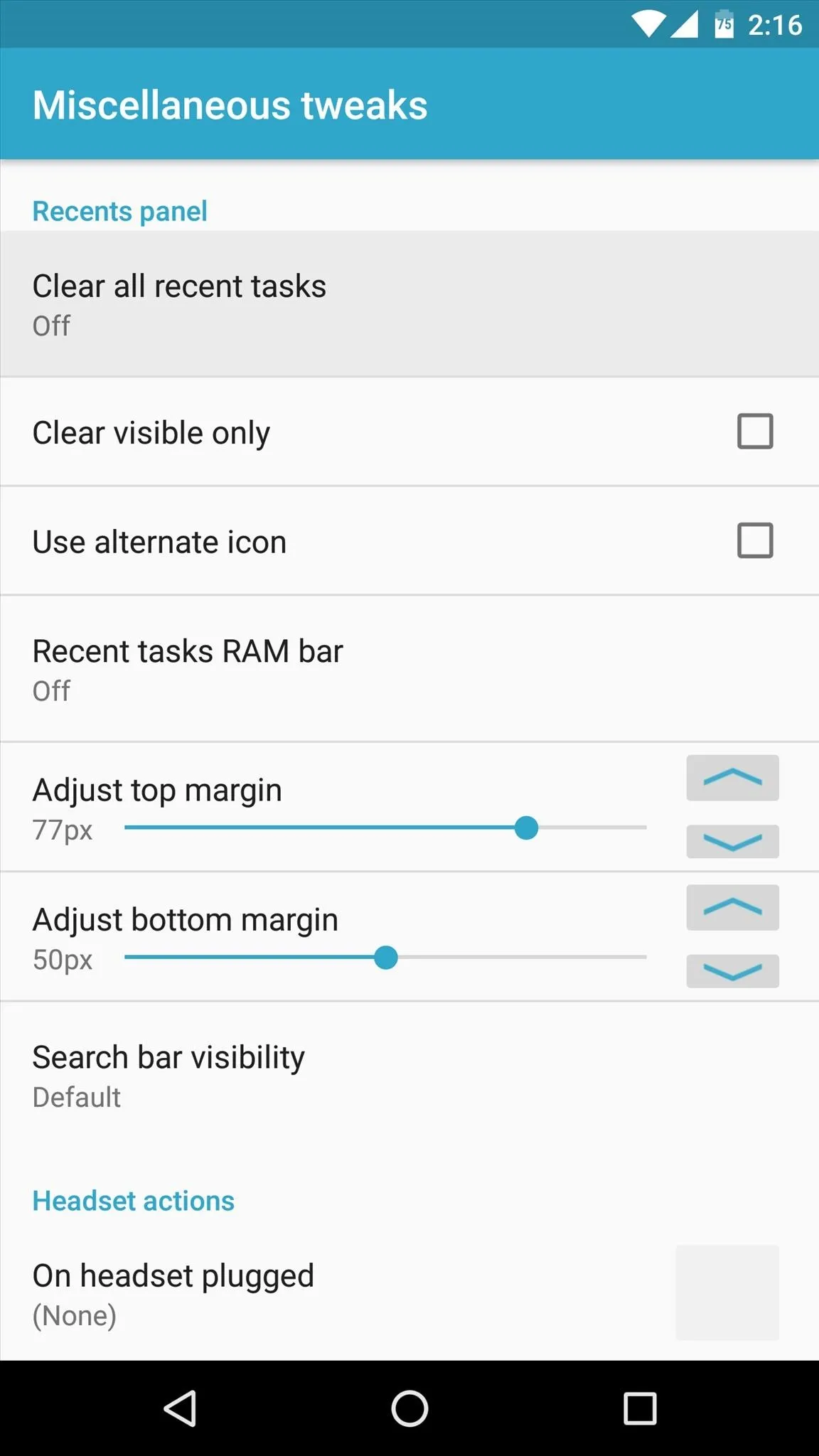Increase top margin with up arrow
This screenshot has height=1456, width=819.
pyautogui.click(x=732, y=778)
